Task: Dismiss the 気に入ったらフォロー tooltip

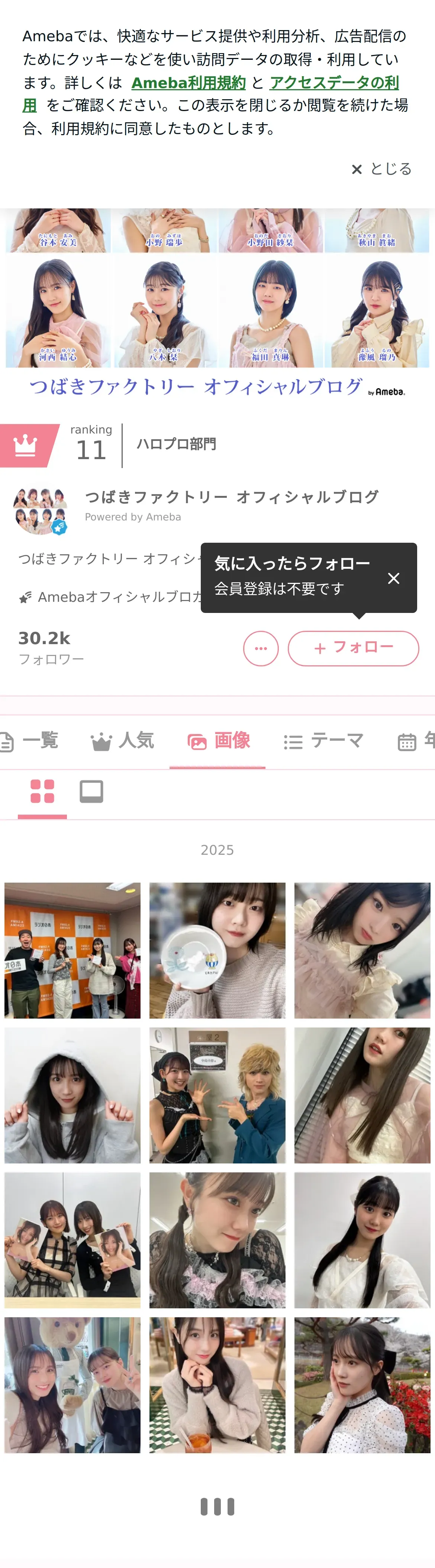Action: pos(394,578)
